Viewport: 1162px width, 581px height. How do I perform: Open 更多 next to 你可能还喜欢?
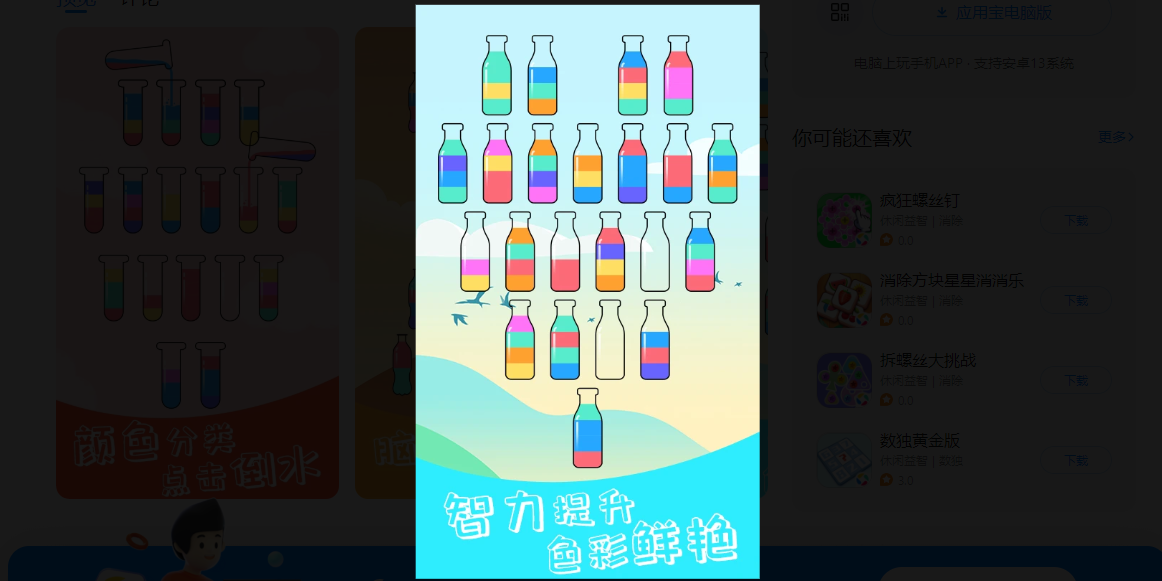(1116, 137)
